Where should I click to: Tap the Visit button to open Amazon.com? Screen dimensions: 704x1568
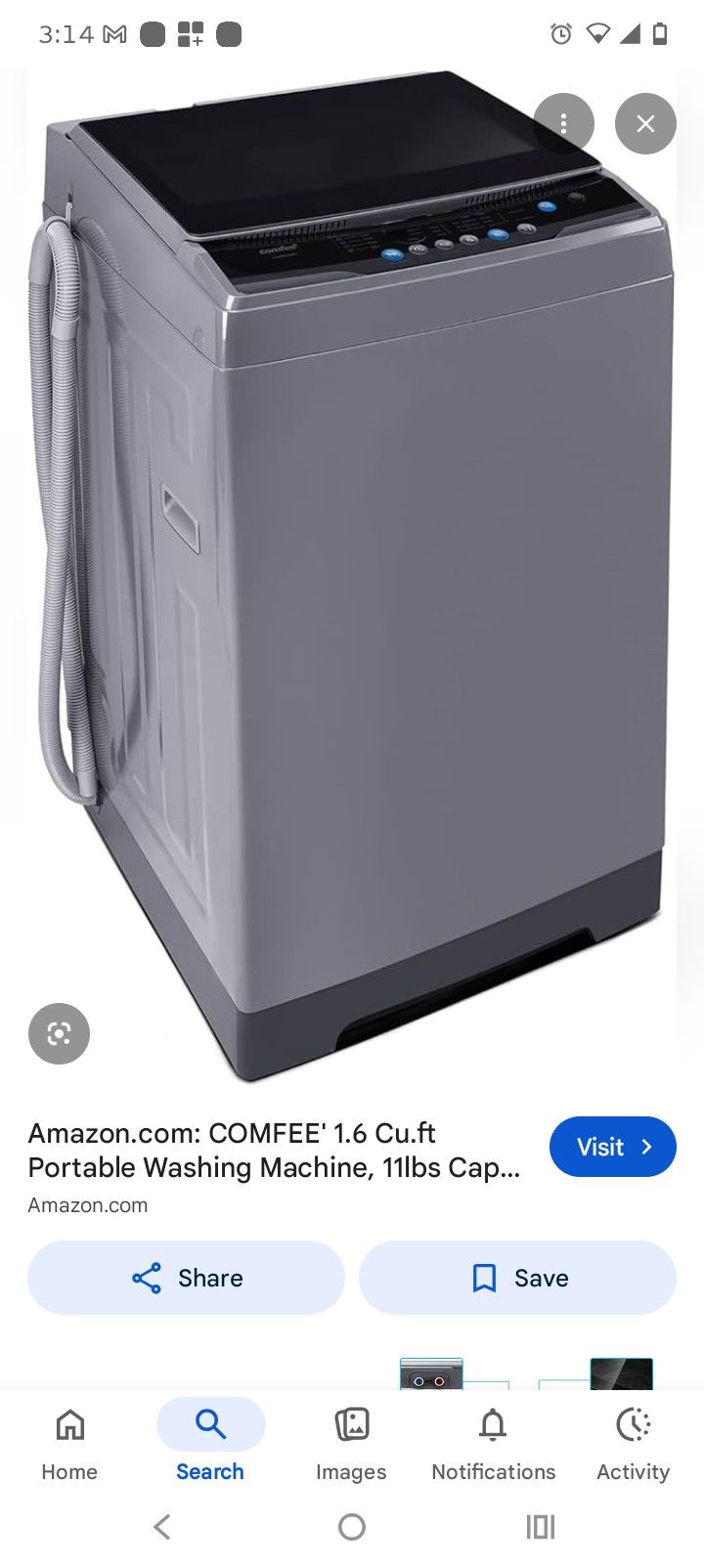(612, 1147)
